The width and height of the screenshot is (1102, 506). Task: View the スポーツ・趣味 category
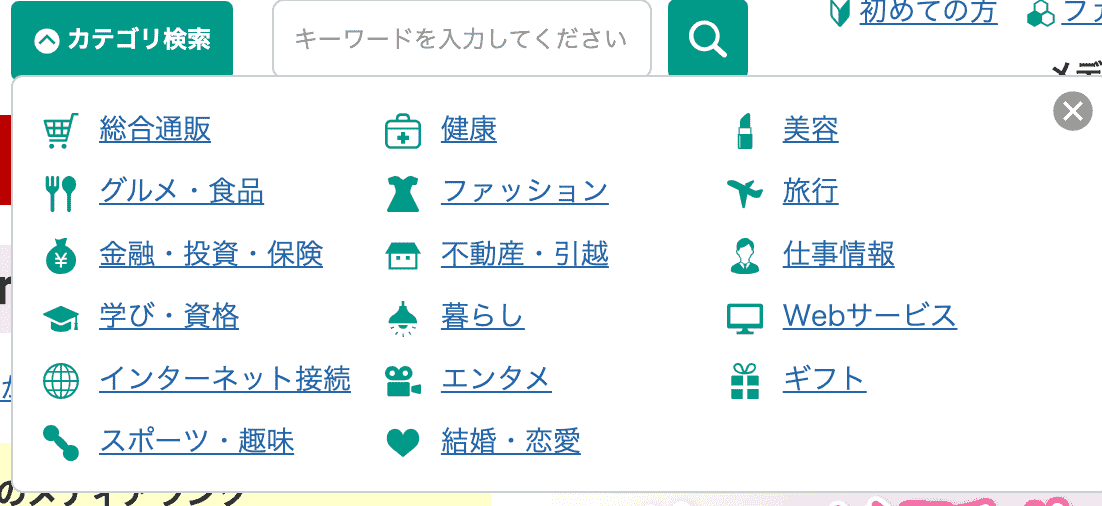(x=197, y=441)
